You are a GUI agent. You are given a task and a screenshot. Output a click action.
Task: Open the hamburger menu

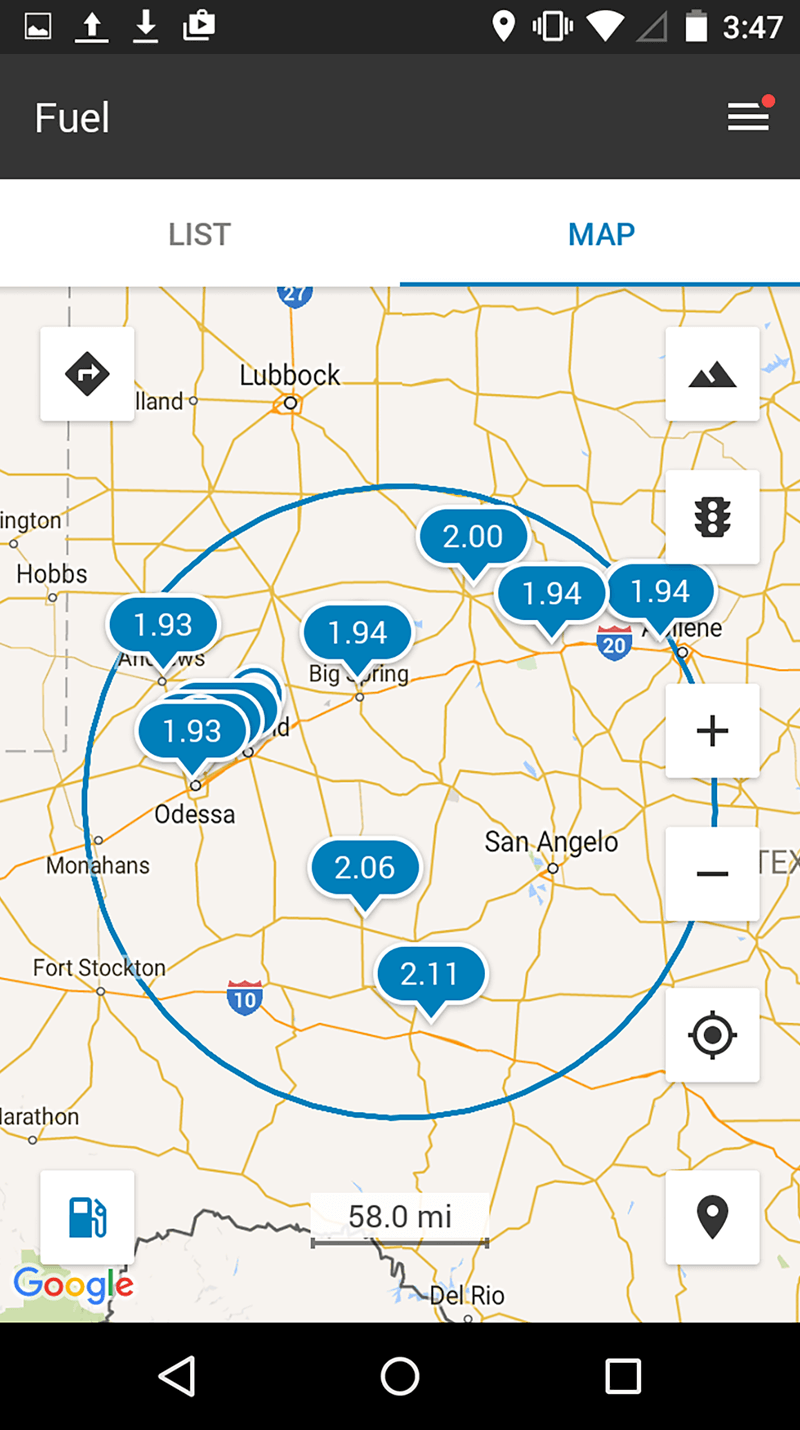748,118
